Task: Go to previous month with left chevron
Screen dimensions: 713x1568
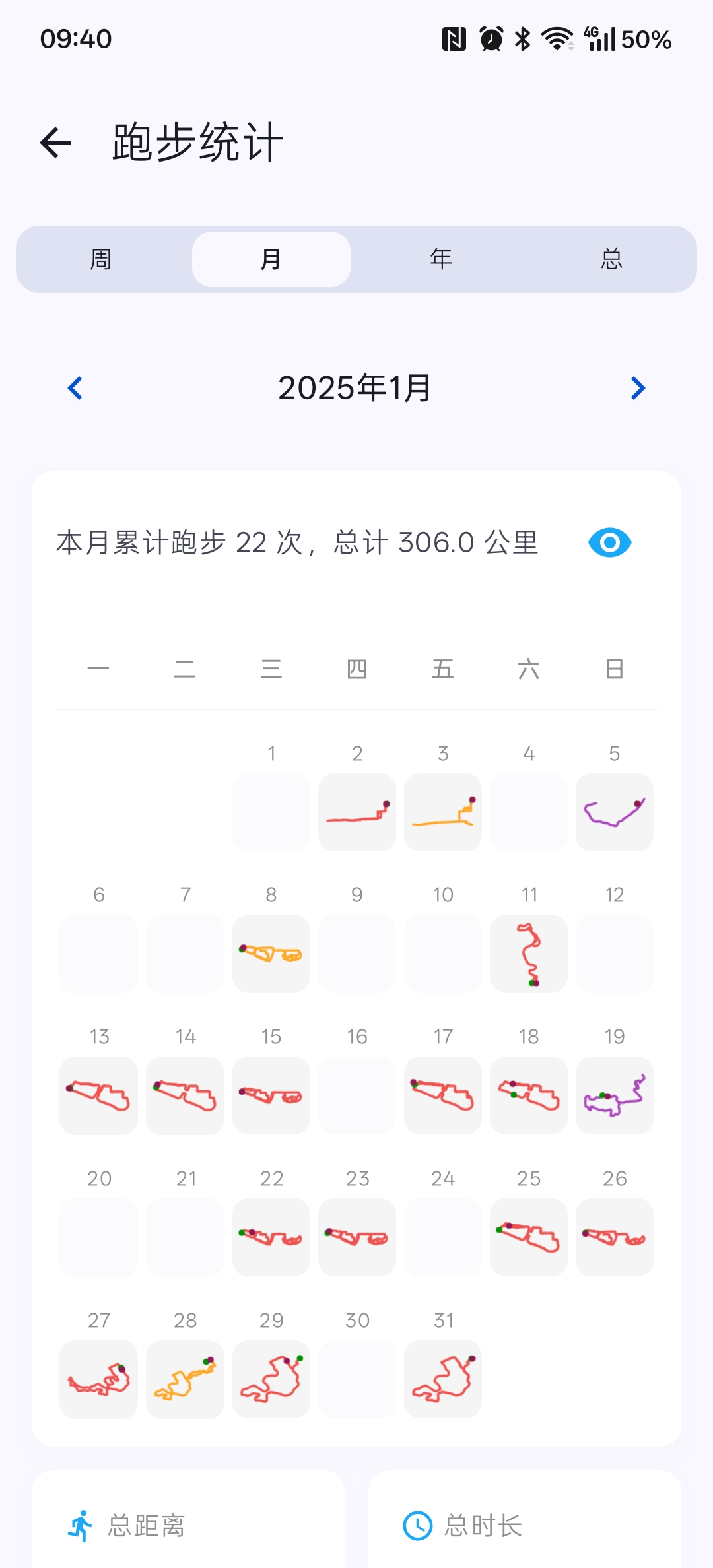Action: (x=75, y=389)
